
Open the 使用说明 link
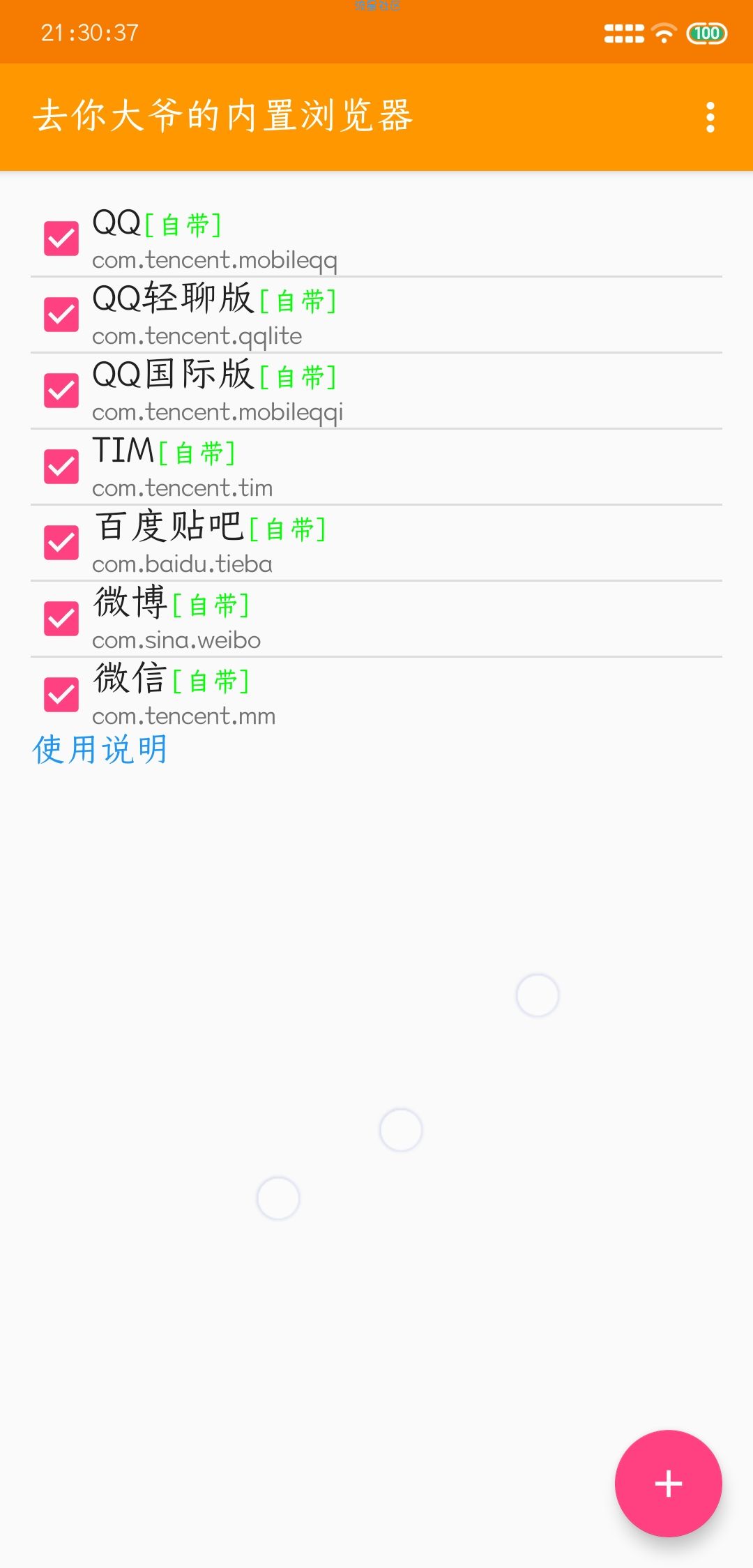pos(100,750)
